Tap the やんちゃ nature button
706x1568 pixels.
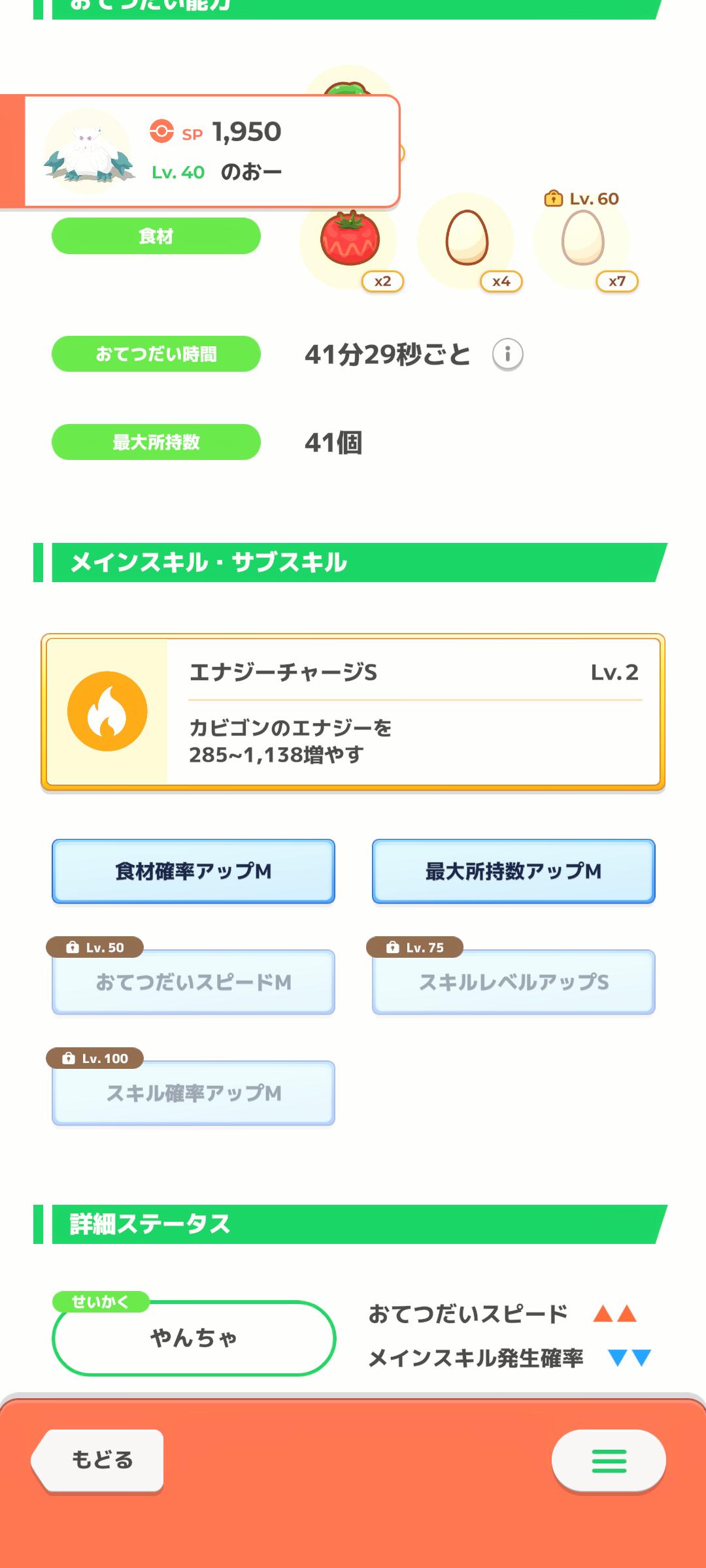[193, 1338]
